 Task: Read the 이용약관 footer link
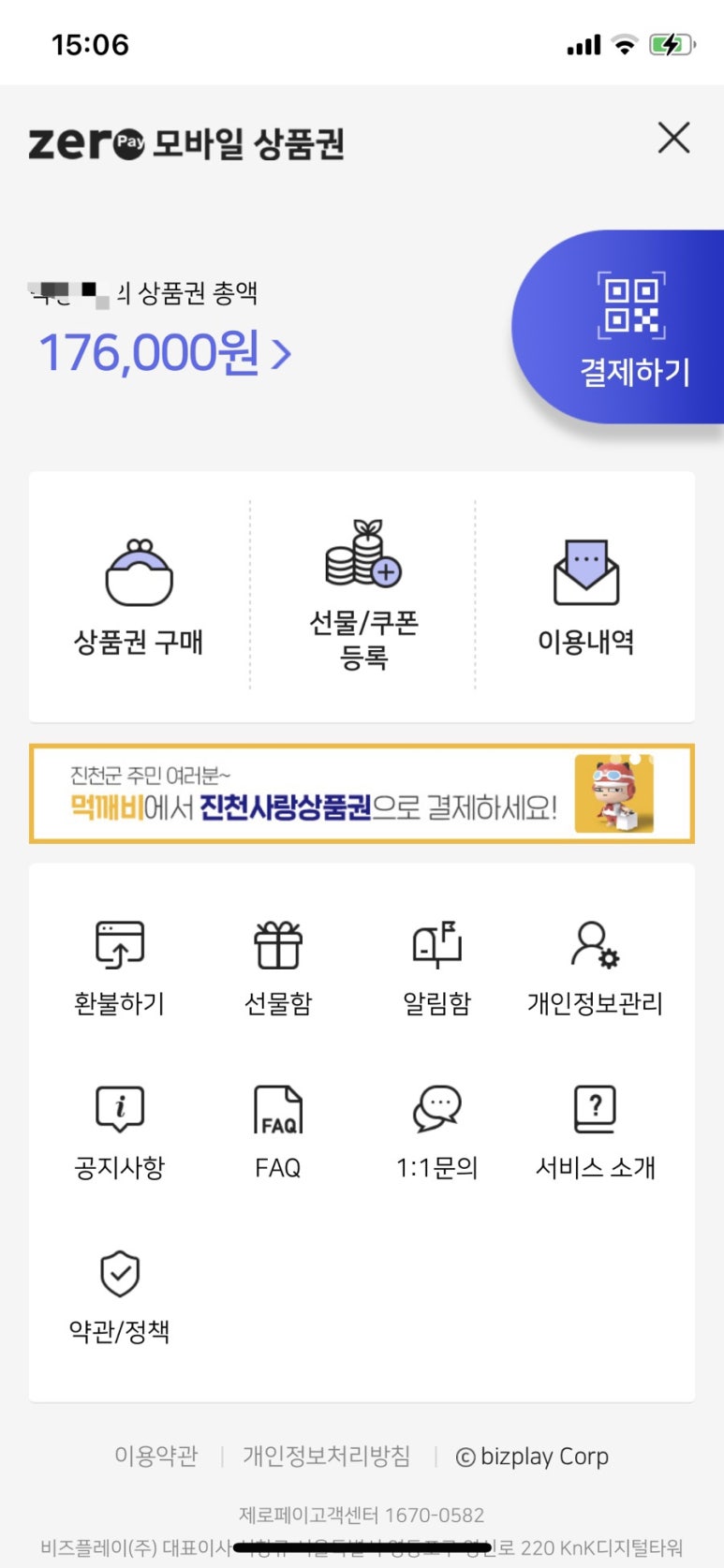click(156, 1456)
